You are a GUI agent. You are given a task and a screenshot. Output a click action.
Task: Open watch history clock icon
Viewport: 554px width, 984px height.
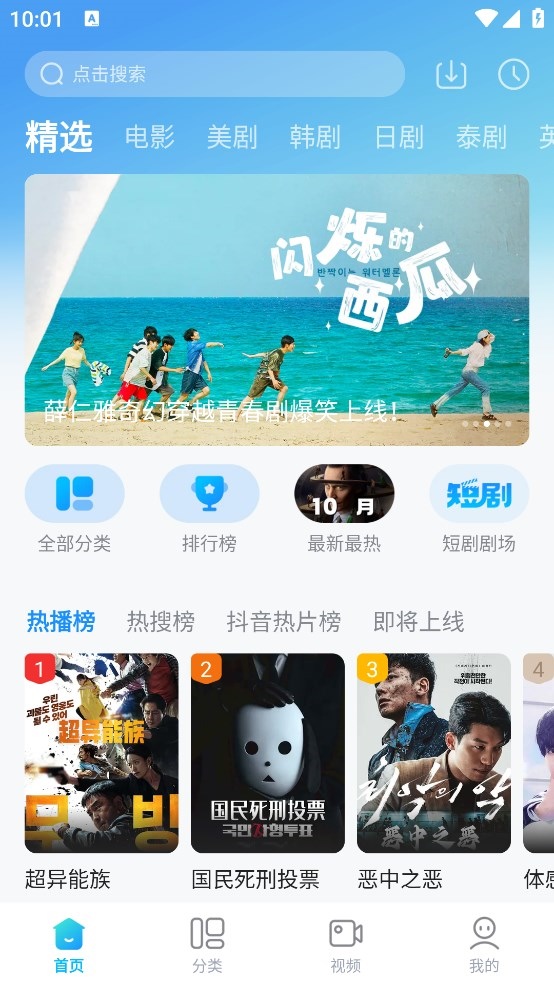[514, 74]
